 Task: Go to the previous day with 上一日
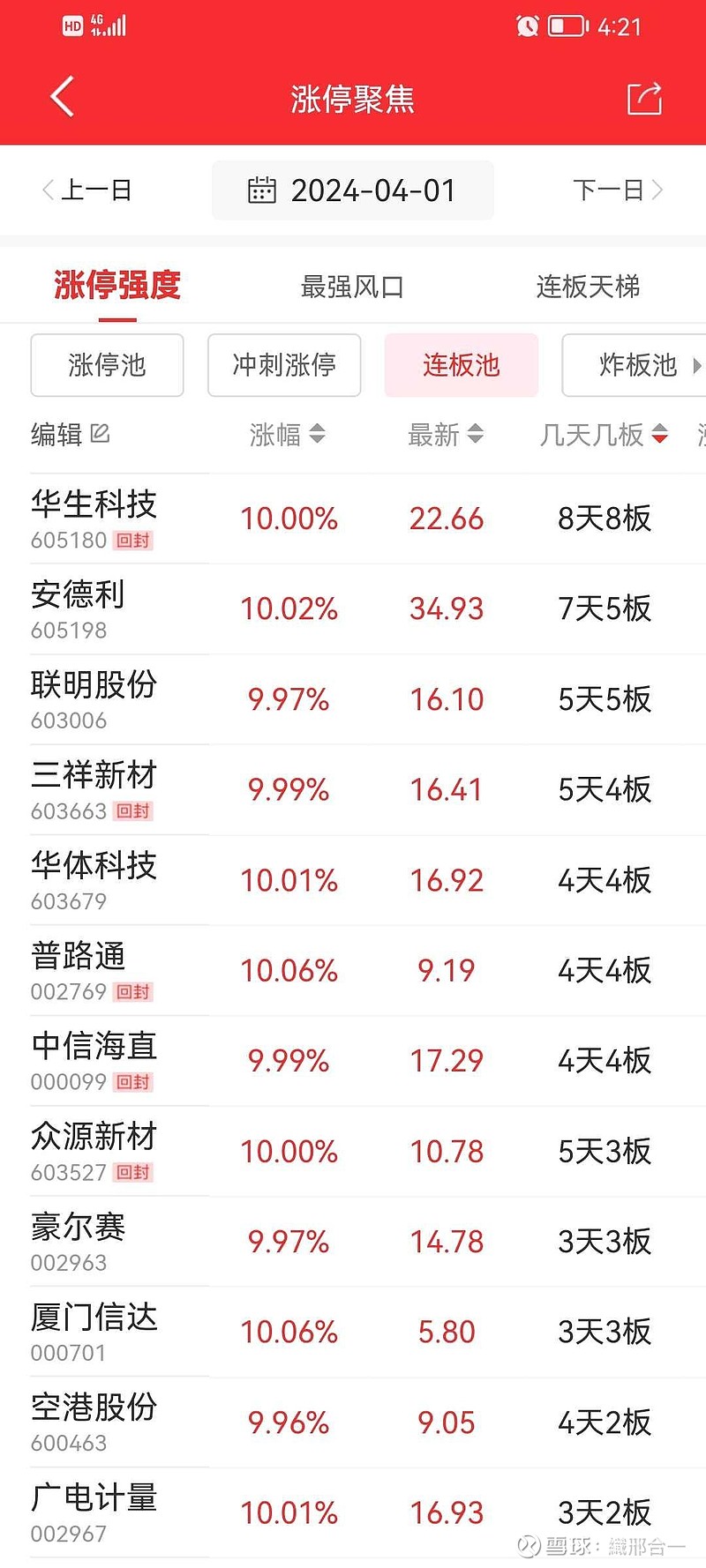[x=88, y=190]
